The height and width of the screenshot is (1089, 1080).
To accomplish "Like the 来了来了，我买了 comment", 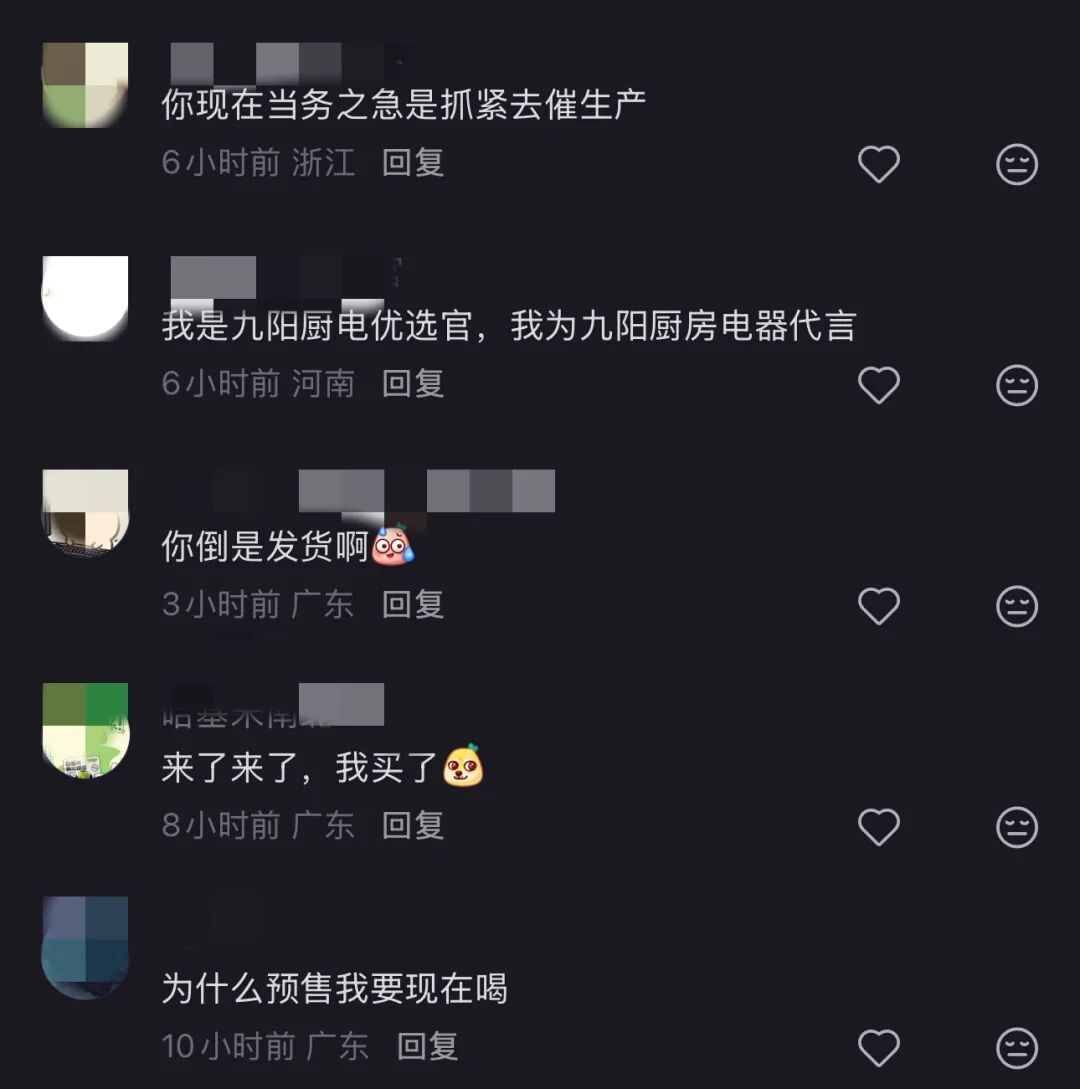I will coord(879,826).
